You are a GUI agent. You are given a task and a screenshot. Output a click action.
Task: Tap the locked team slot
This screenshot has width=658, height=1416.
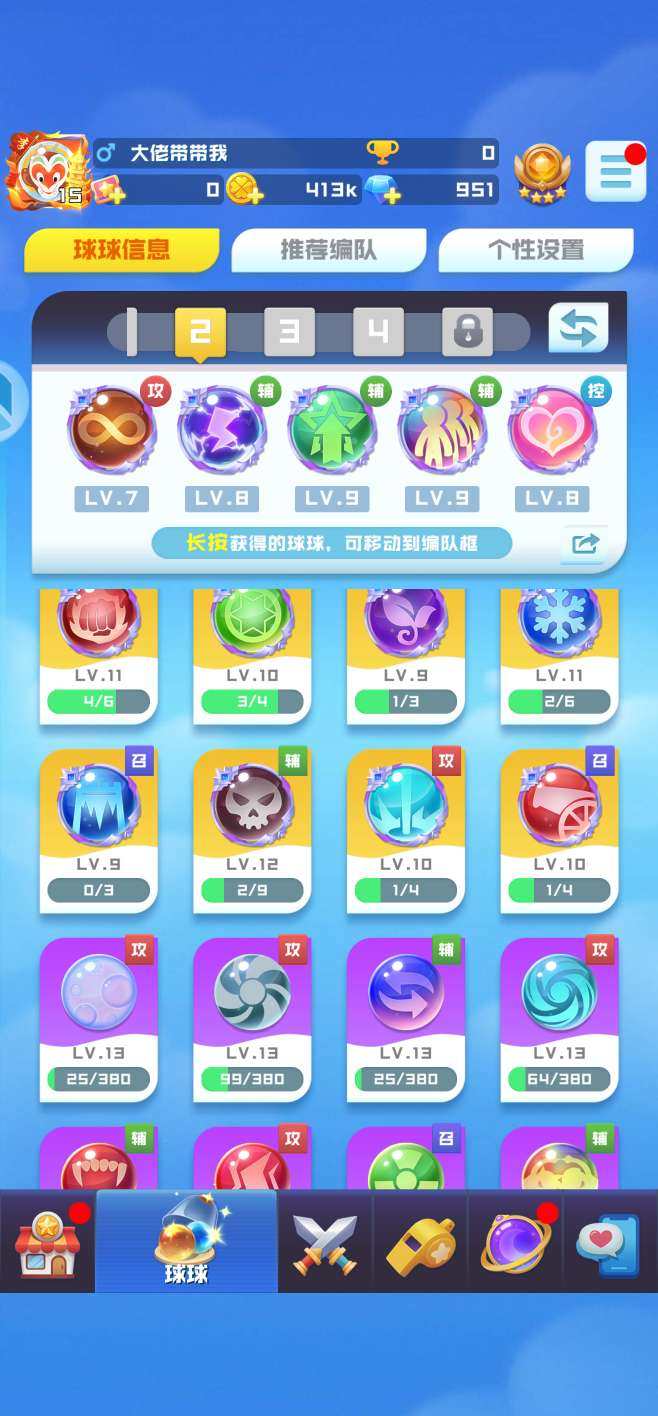click(x=467, y=332)
